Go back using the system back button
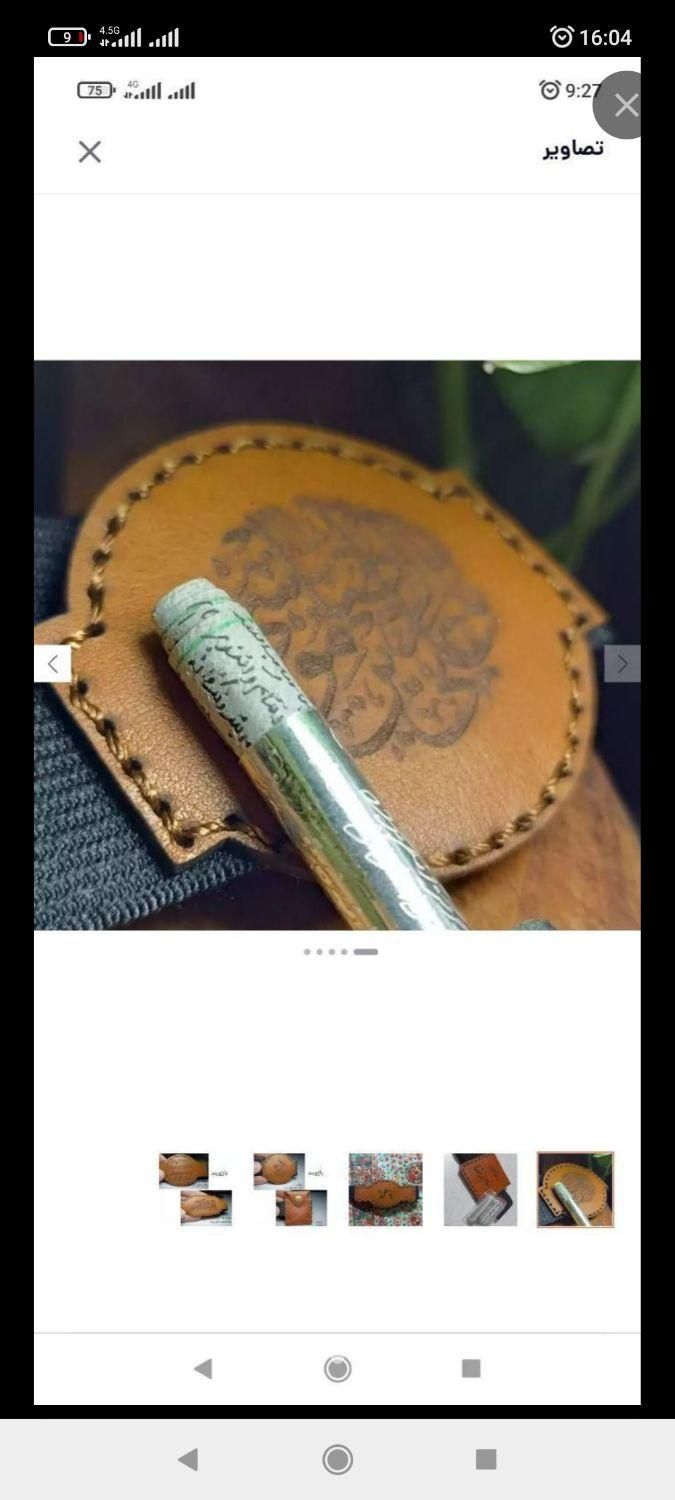Screen dimensions: 675x1500 pos(188,1459)
